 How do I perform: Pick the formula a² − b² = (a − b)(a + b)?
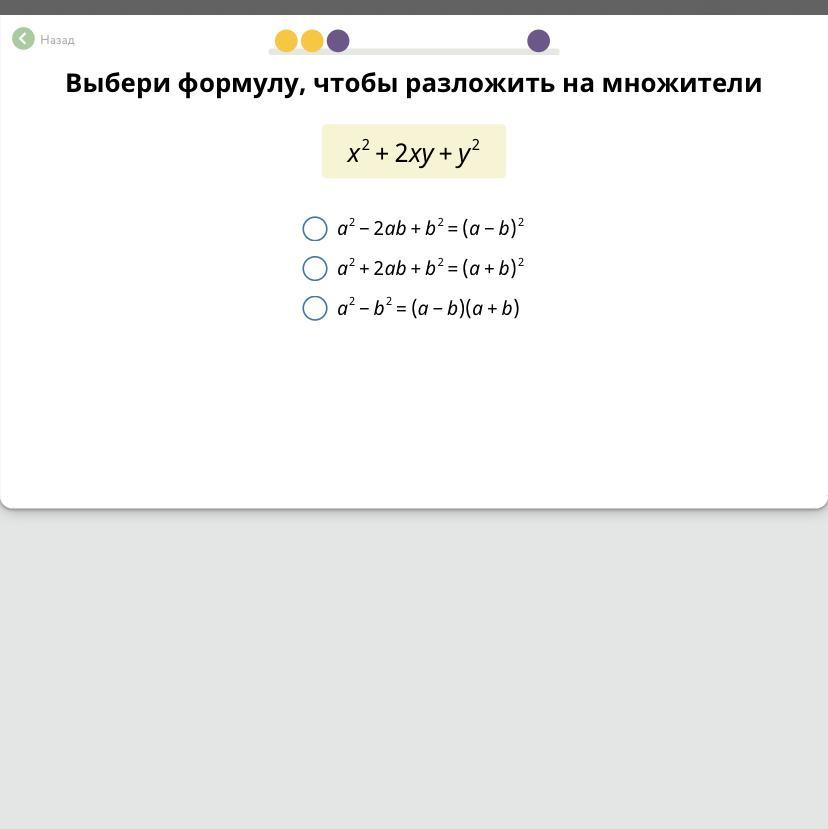point(315,308)
